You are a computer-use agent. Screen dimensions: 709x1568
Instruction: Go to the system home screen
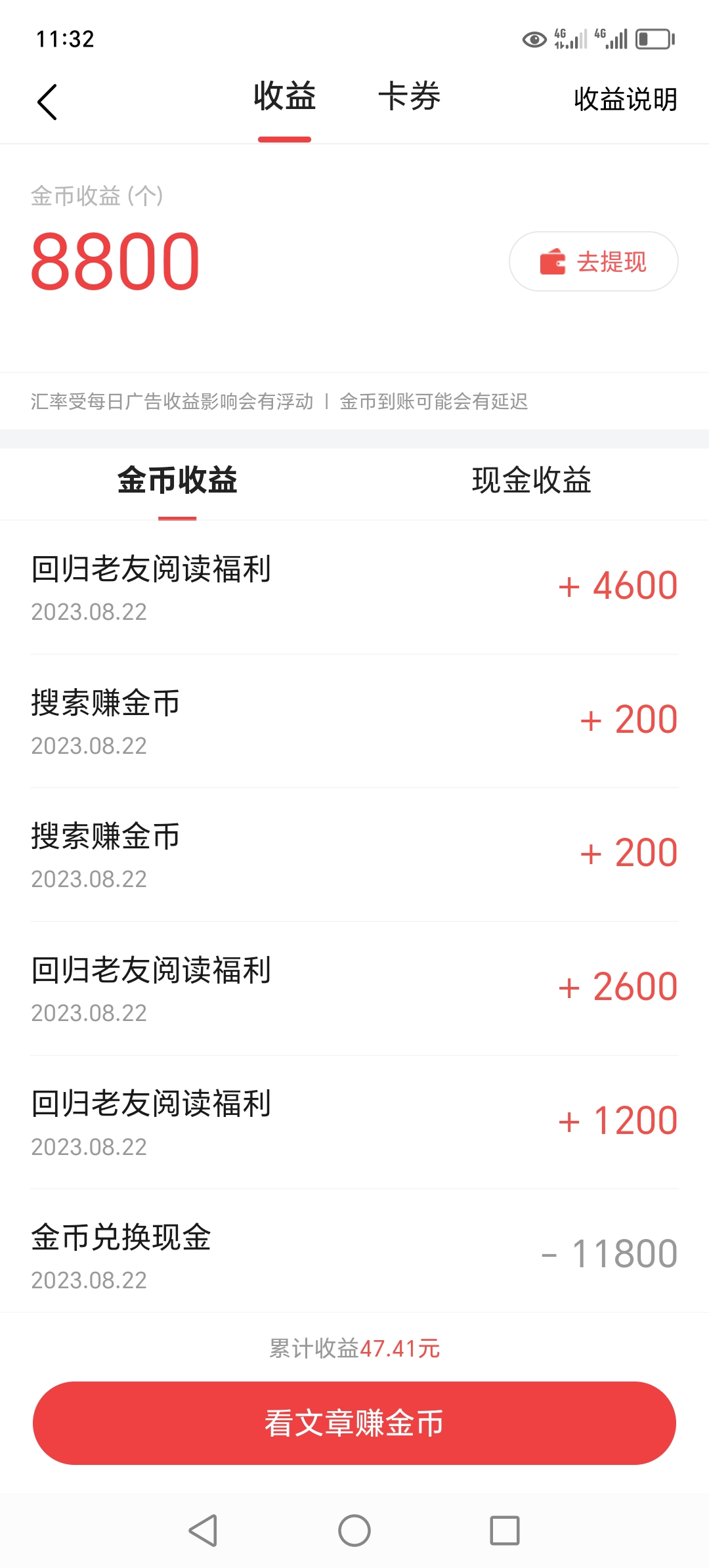(354, 1531)
